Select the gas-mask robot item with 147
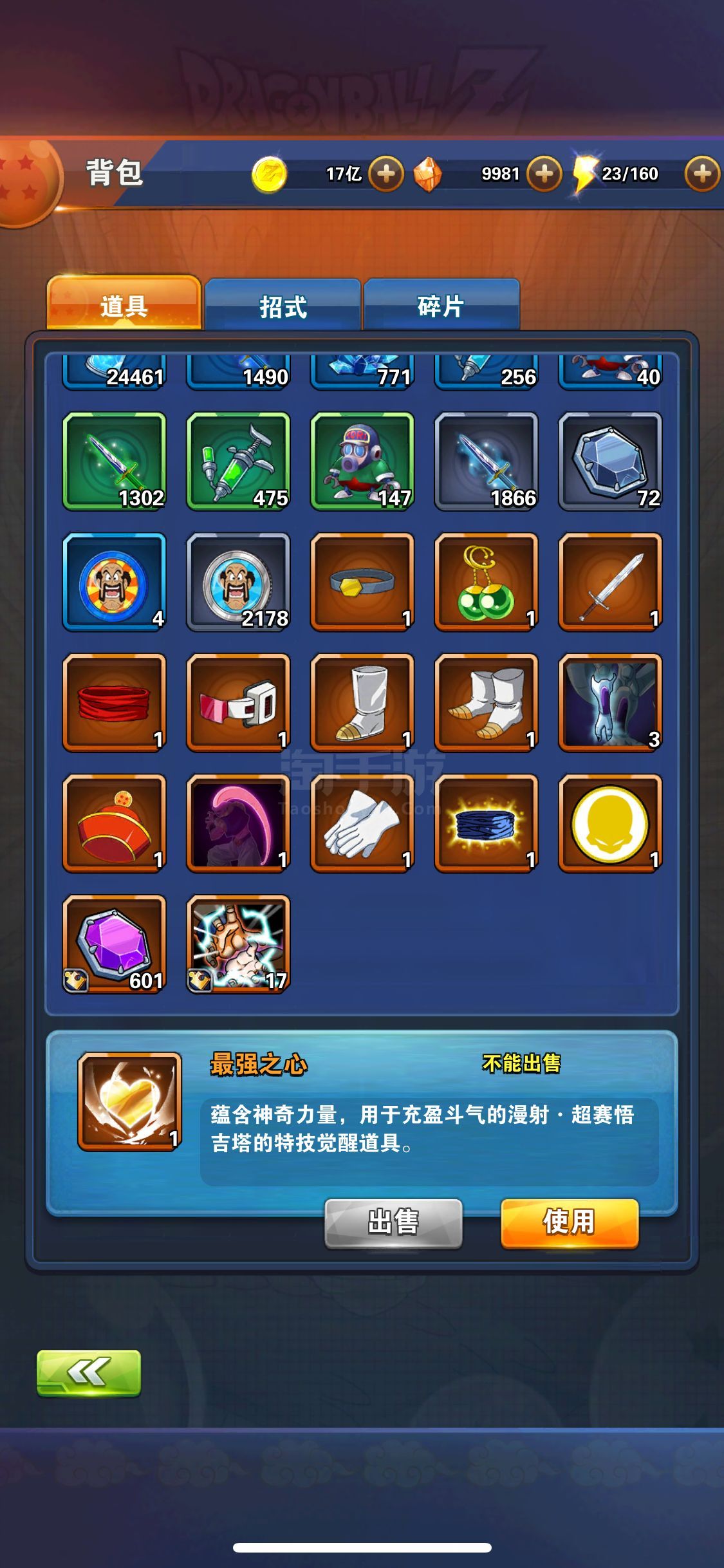724x1568 pixels. point(362,462)
